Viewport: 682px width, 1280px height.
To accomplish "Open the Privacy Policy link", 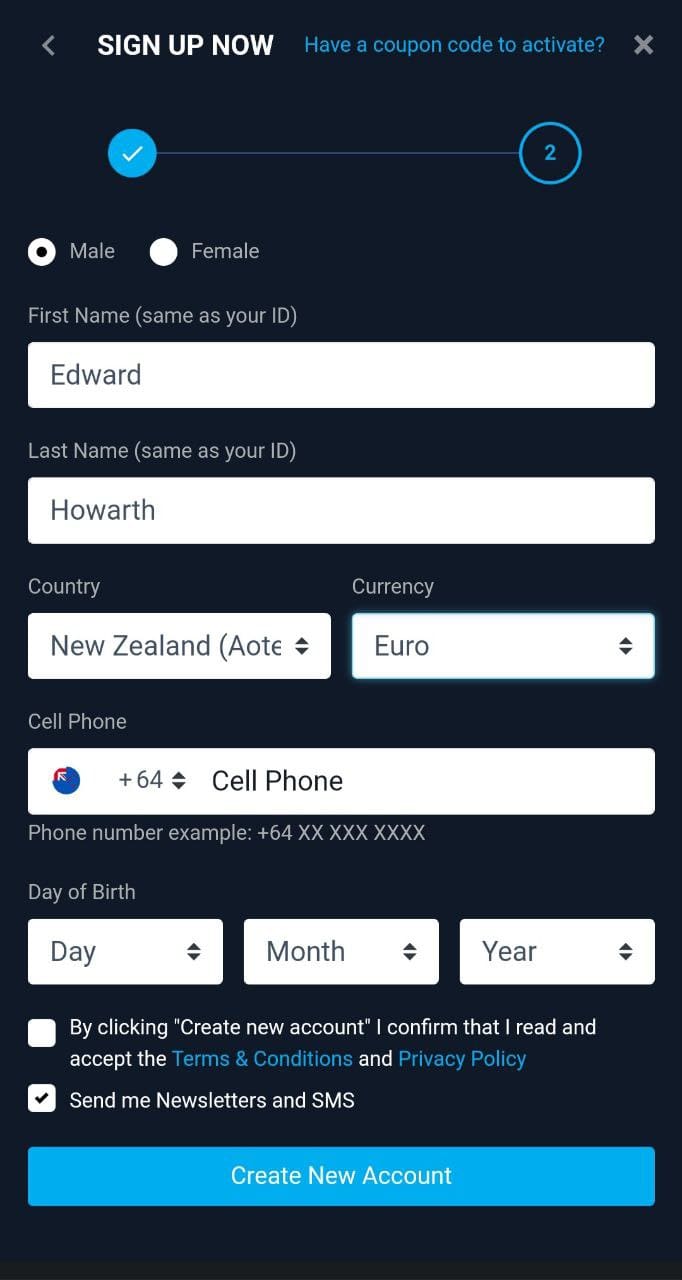I will point(462,1059).
